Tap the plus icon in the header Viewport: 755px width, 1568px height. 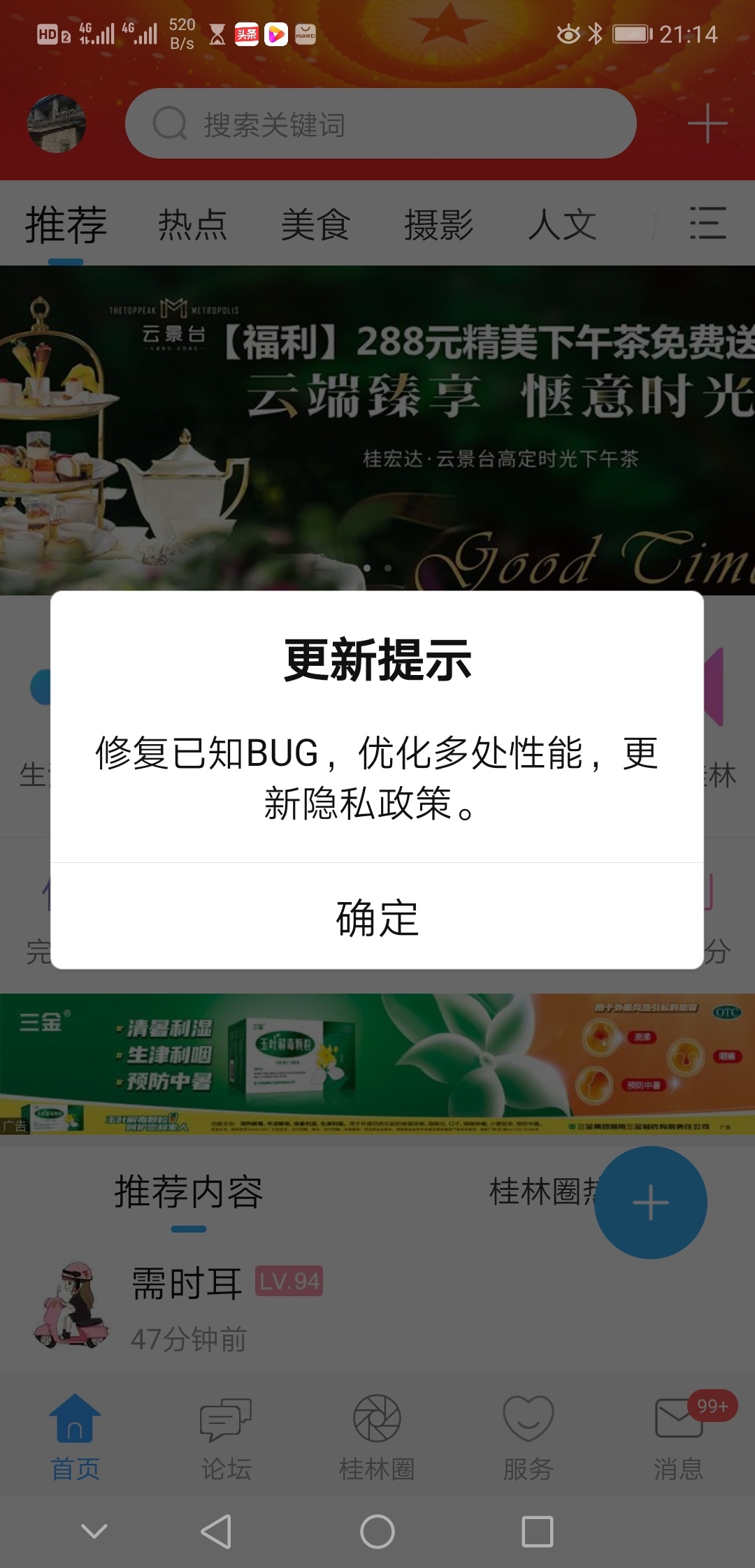(707, 124)
